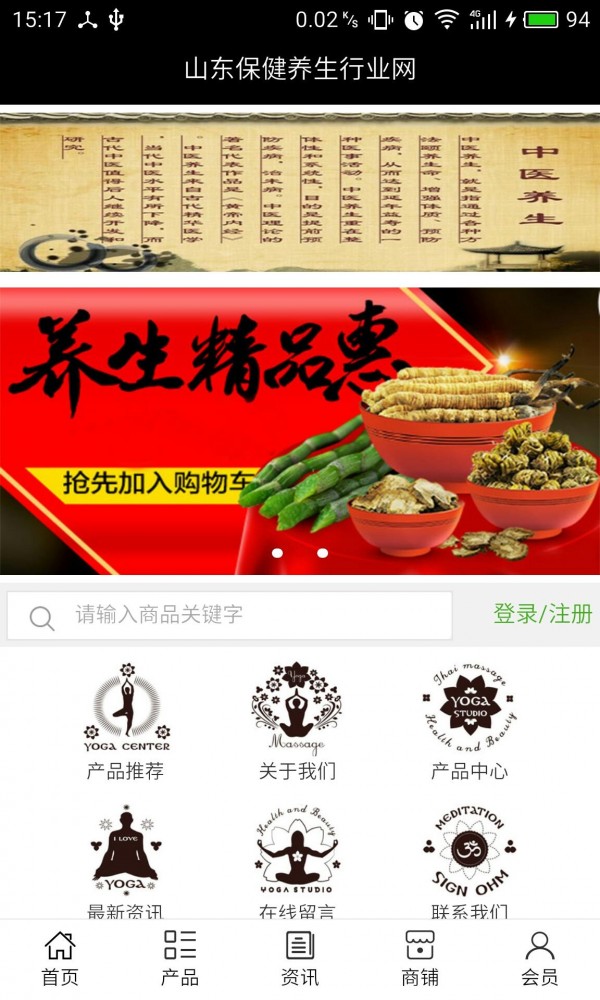Viewport: 600px width, 1000px height.
Task: Open 登录/注册 login or register
Action: pyautogui.click(x=543, y=614)
